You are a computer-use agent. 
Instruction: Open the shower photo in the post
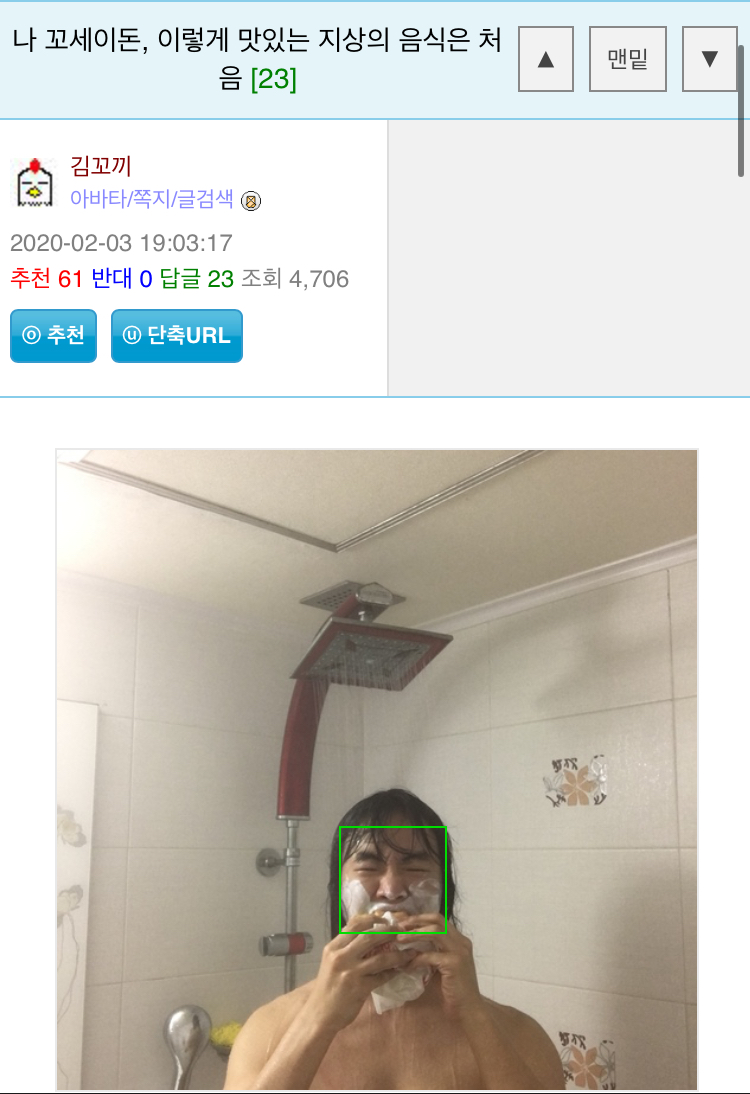click(x=377, y=769)
